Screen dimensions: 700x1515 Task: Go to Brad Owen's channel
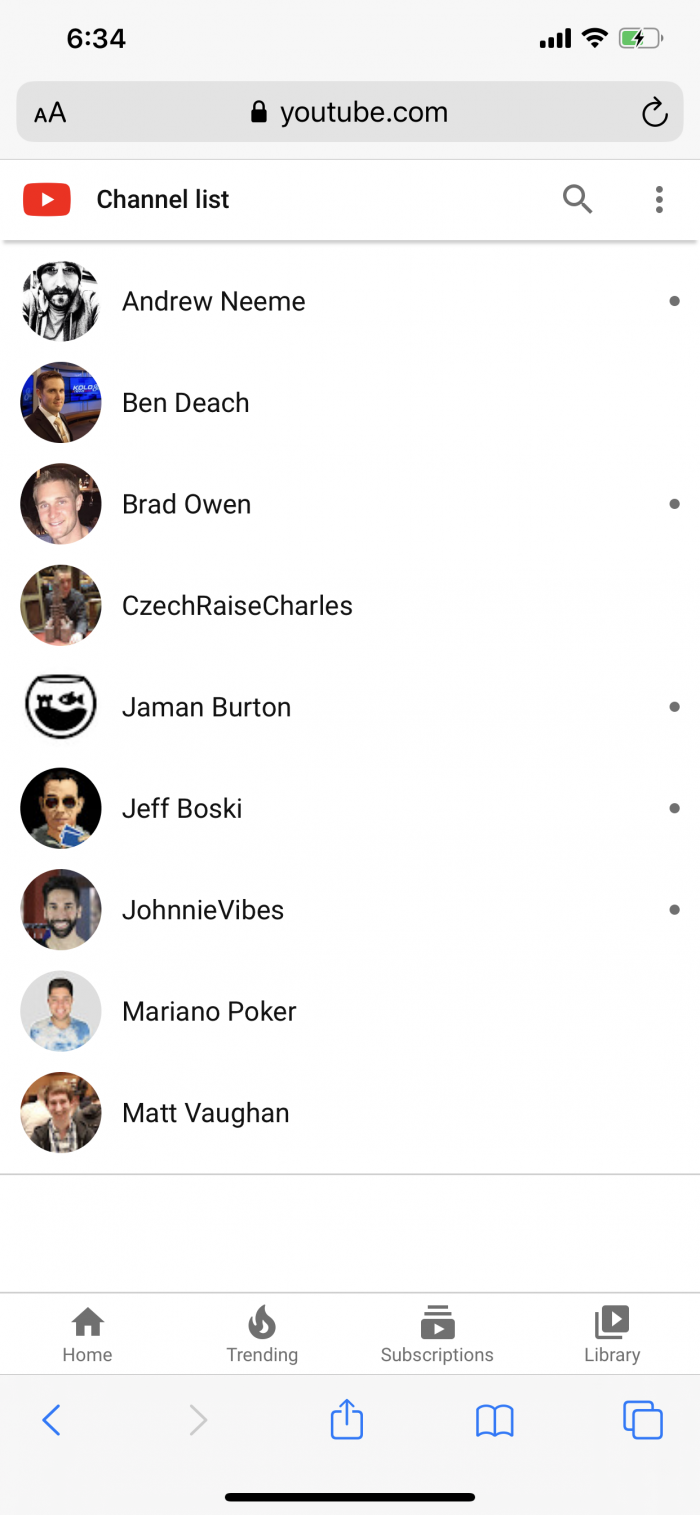[x=186, y=504]
